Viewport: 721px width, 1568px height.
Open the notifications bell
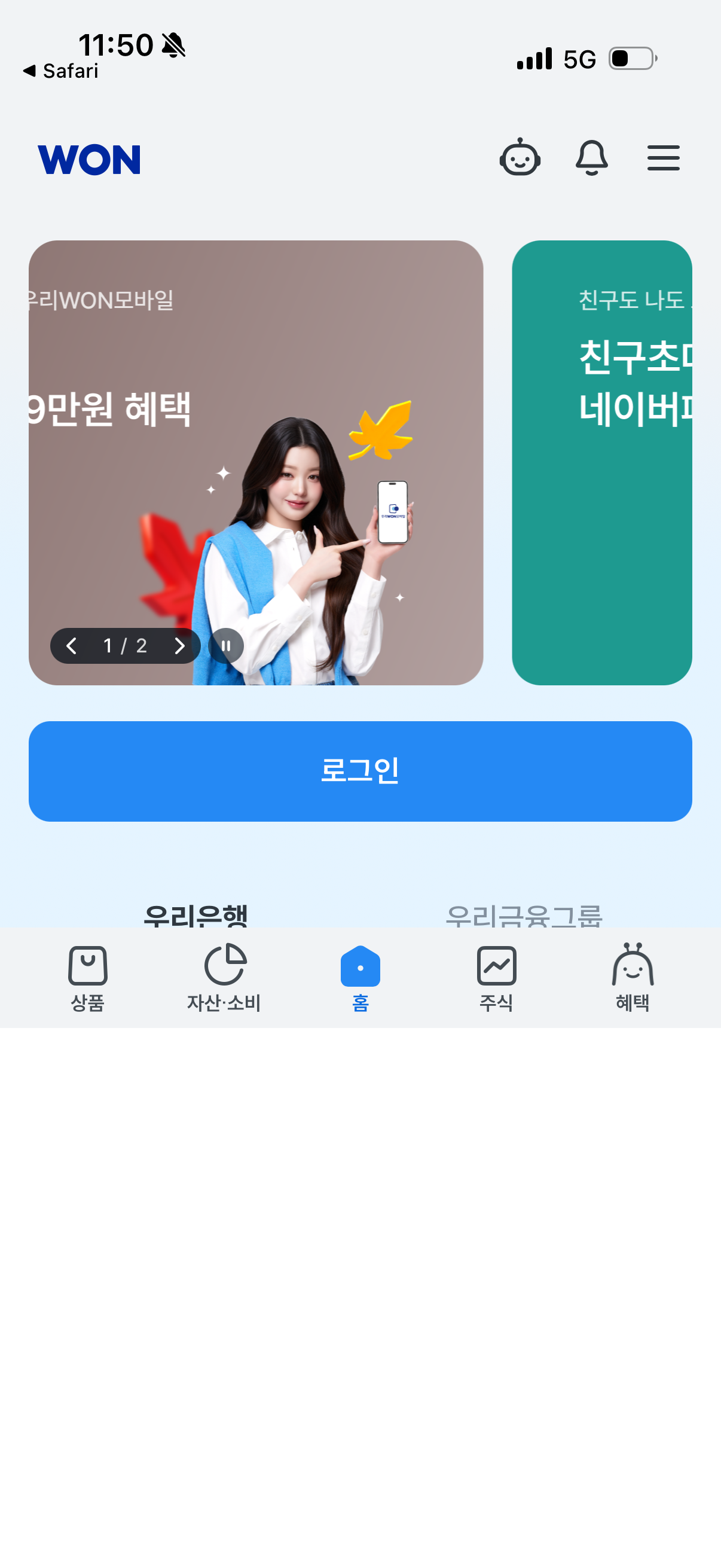(591, 158)
